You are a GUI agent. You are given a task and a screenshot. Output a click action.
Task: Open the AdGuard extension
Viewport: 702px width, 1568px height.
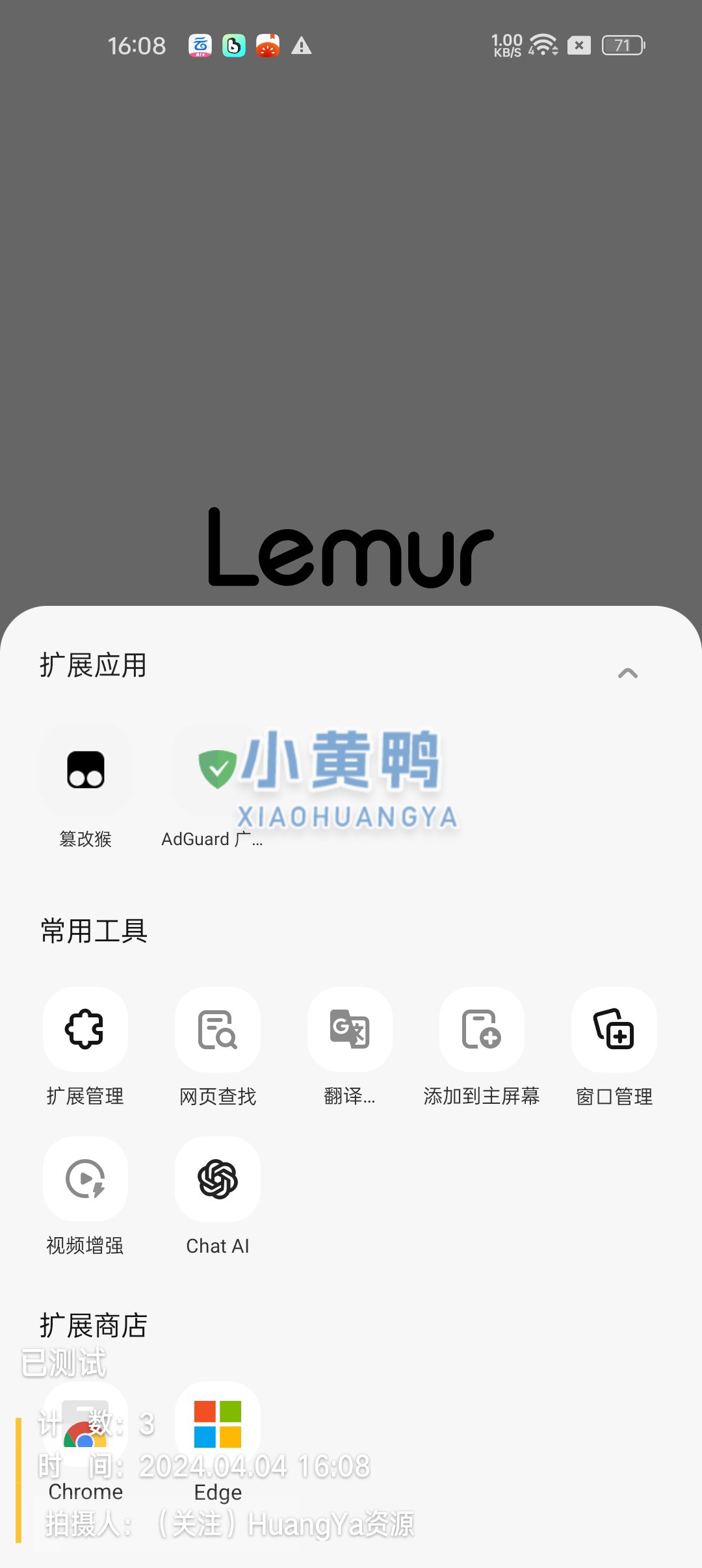[x=216, y=770]
